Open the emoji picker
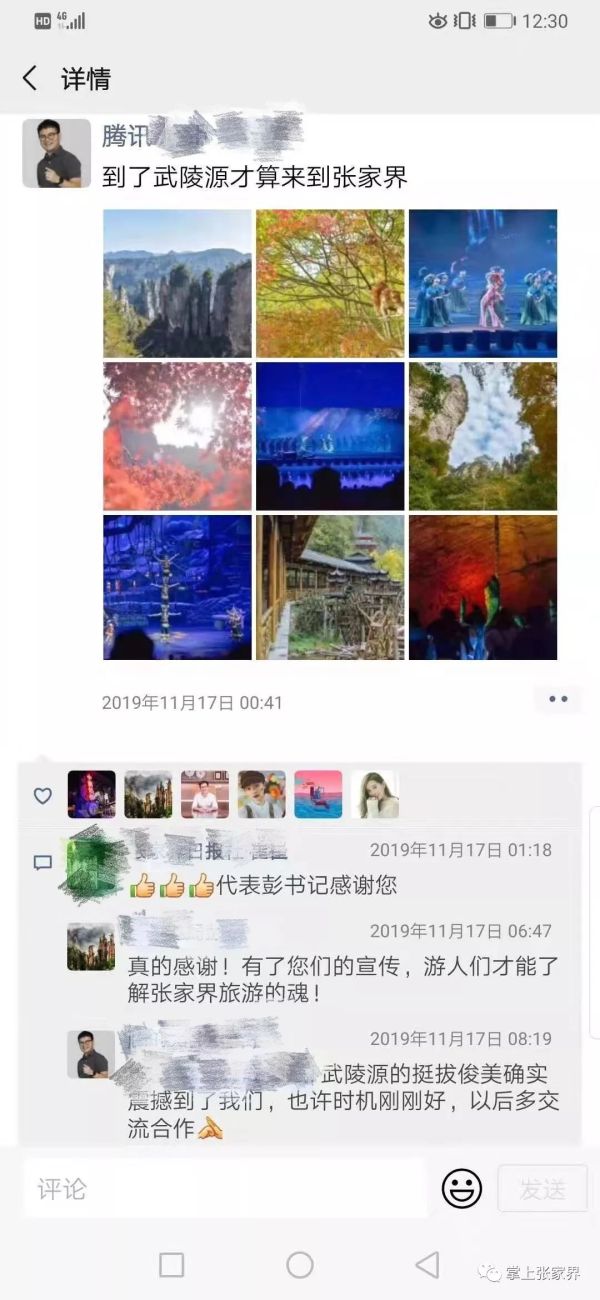 (x=462, y=1189)
